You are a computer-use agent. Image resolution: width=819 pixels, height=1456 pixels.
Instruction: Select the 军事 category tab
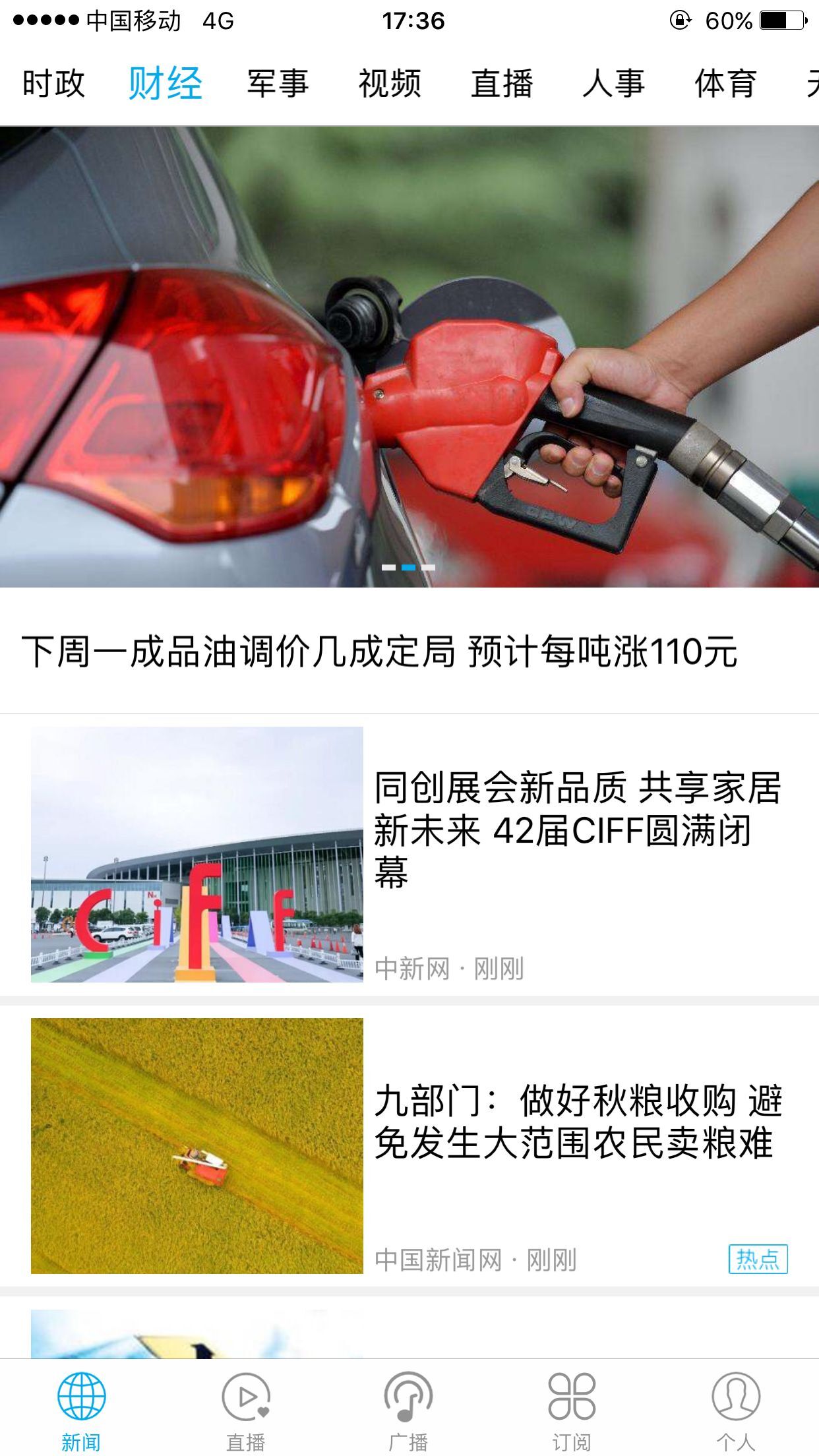pos(278,84)
